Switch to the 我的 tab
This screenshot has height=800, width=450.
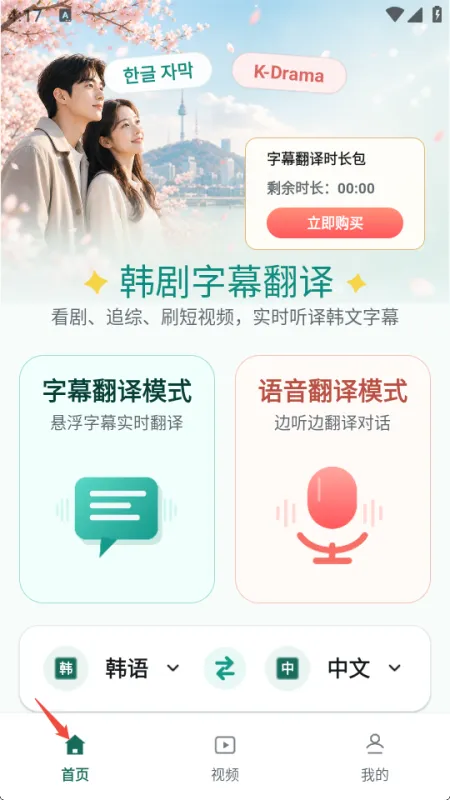pos(375,758)
